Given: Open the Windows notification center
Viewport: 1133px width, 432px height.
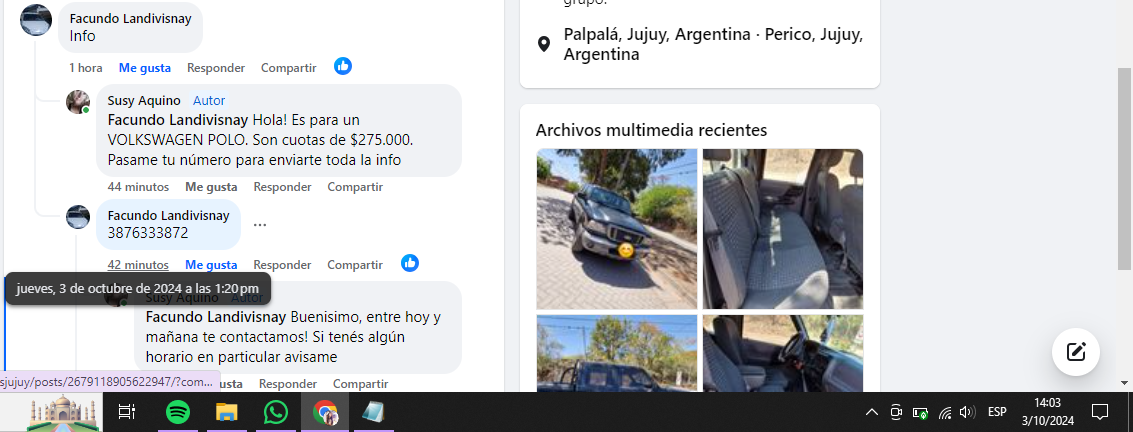Looking at the screenshot, I should coord(1100,412).
